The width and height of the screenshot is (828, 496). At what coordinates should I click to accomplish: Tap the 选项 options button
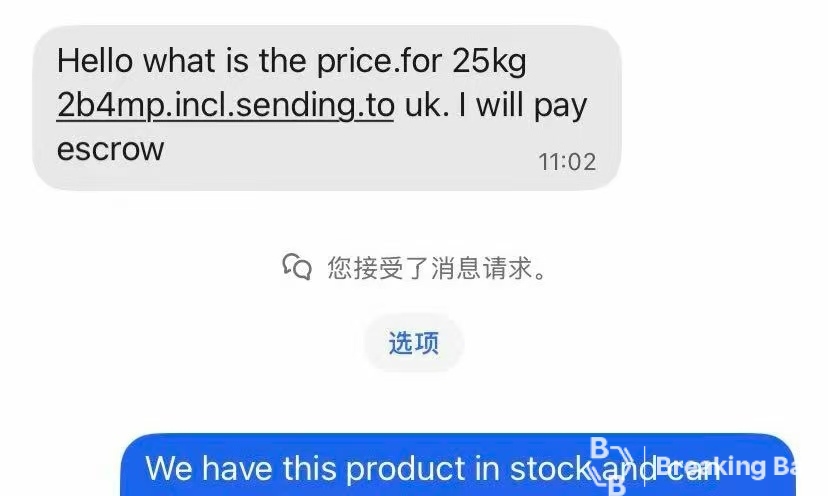(x=413, y=343)
